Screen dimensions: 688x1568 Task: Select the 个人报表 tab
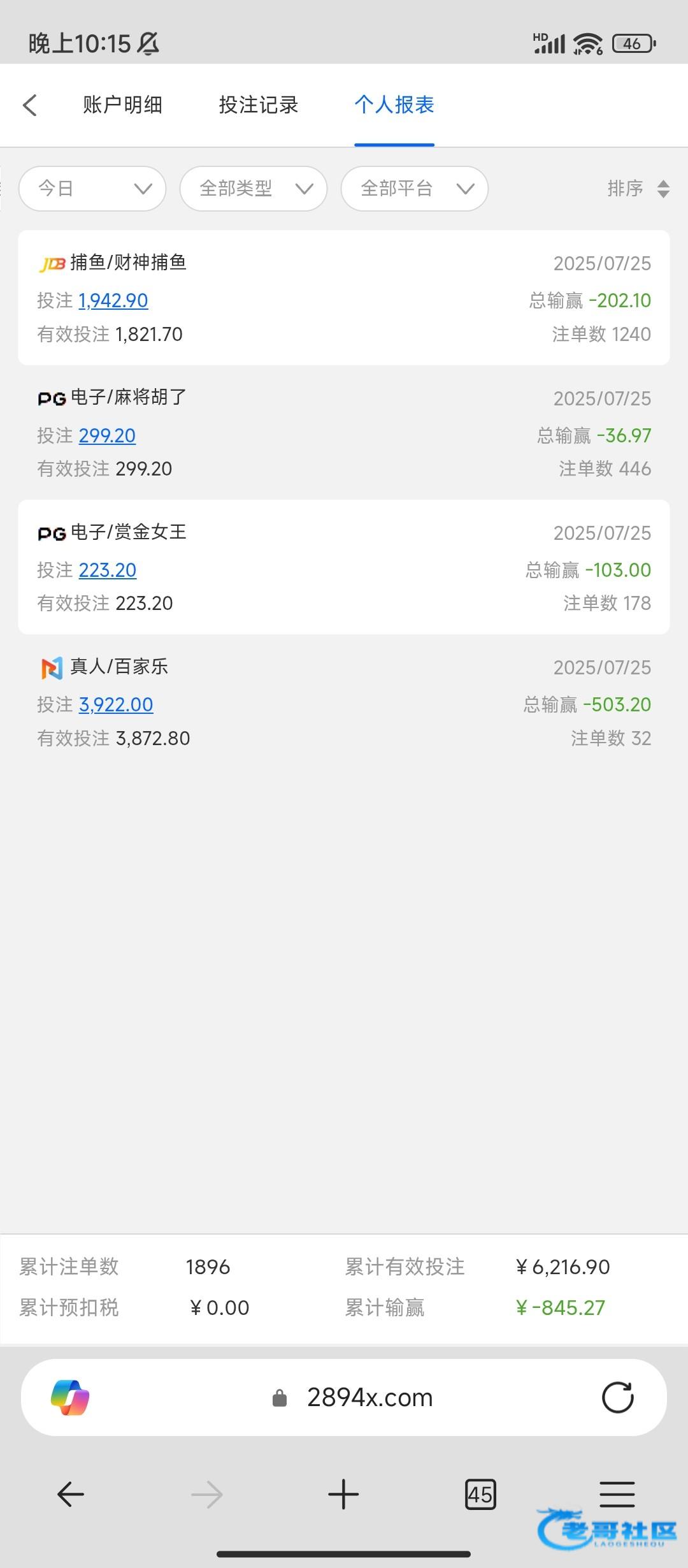394,105
